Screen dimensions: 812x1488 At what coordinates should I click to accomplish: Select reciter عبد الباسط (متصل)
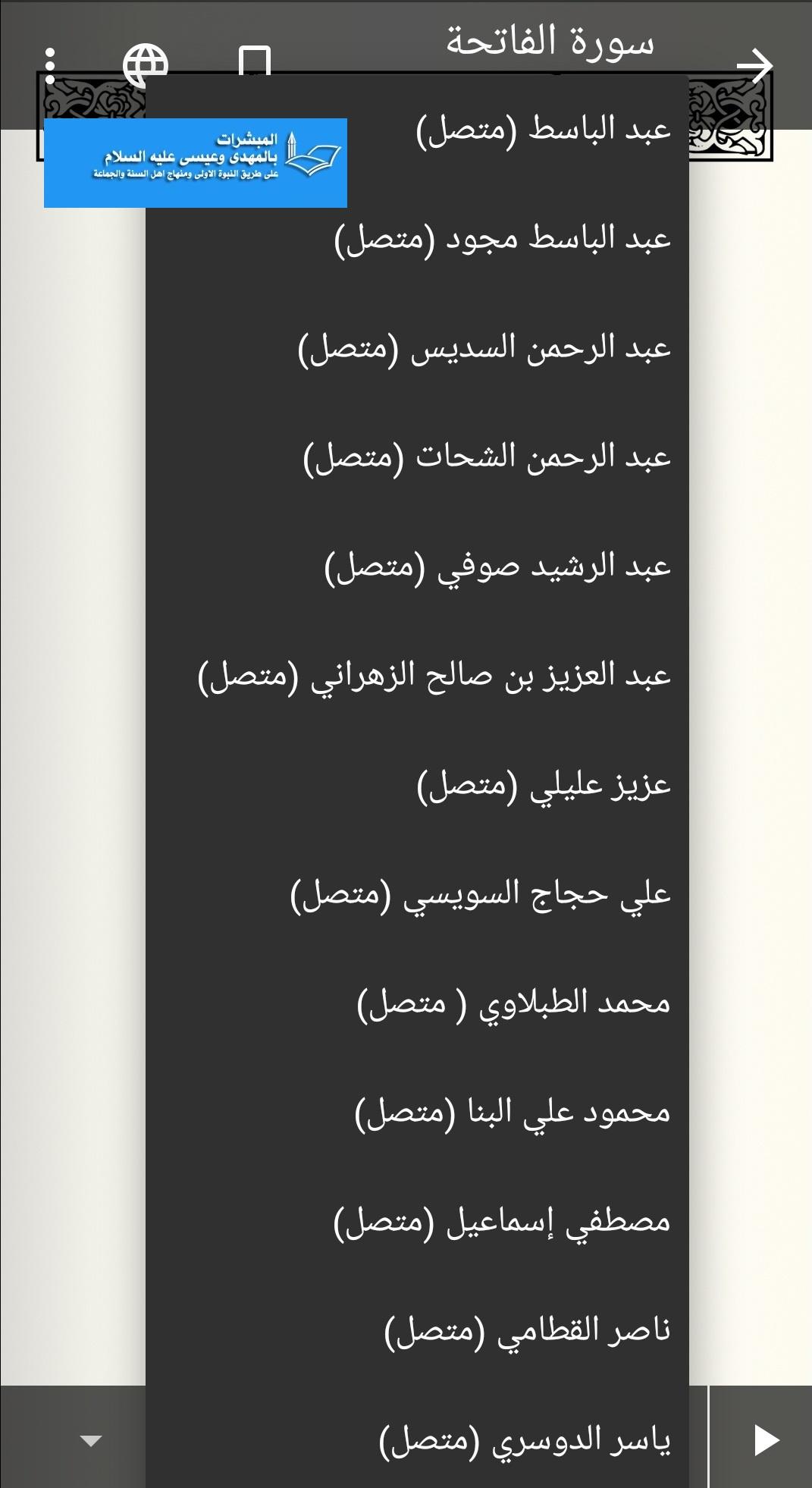(x=543, y=130)
